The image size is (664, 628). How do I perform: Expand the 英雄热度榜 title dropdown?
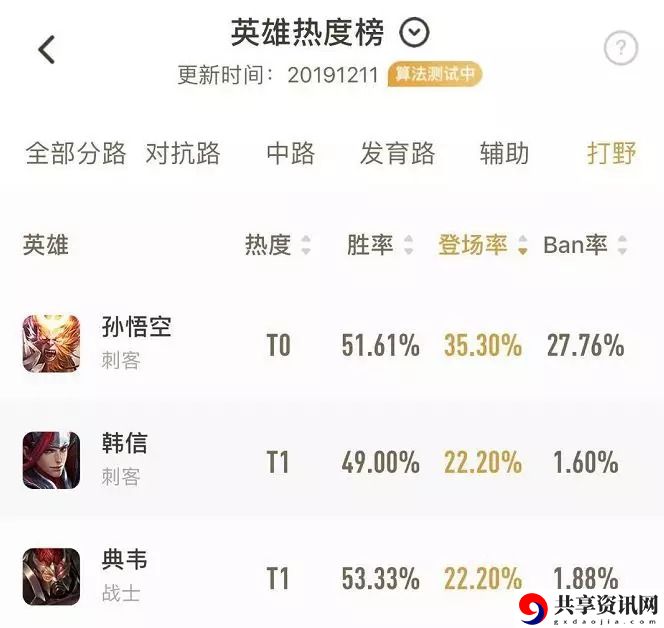pos(414,33)
